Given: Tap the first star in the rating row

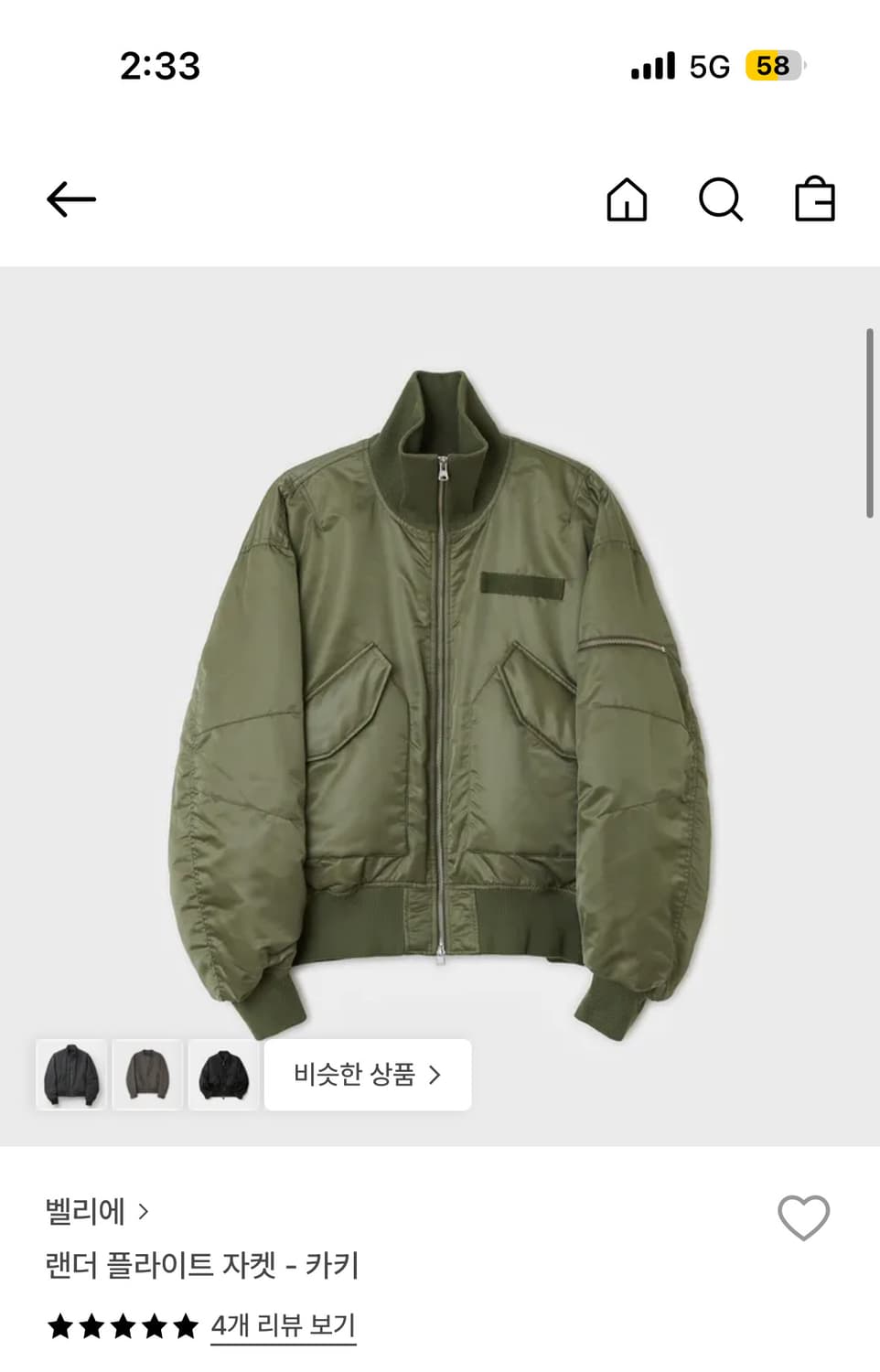Looking at the screenshot, I should pyautogui.click(x=61, y=1325).
